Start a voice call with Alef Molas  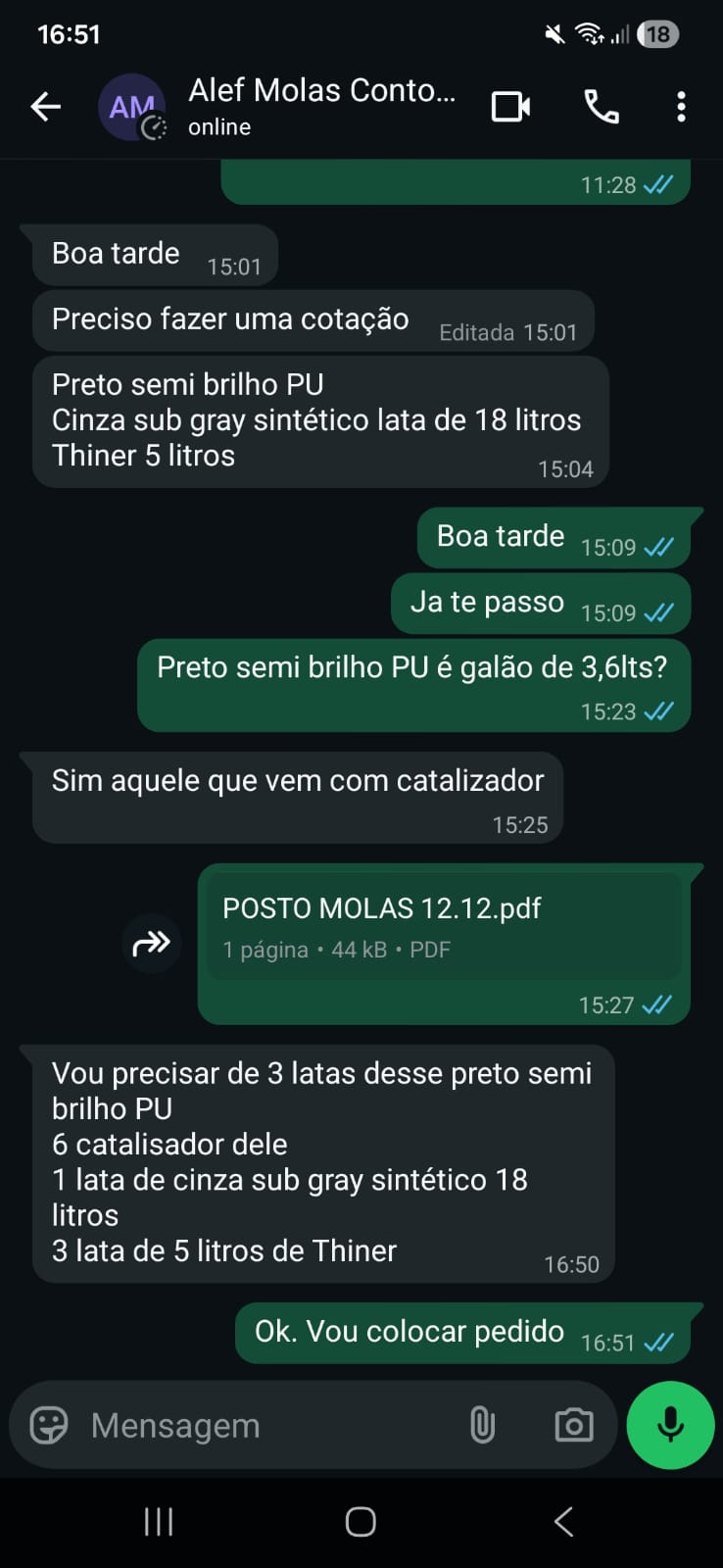point(601,107)
